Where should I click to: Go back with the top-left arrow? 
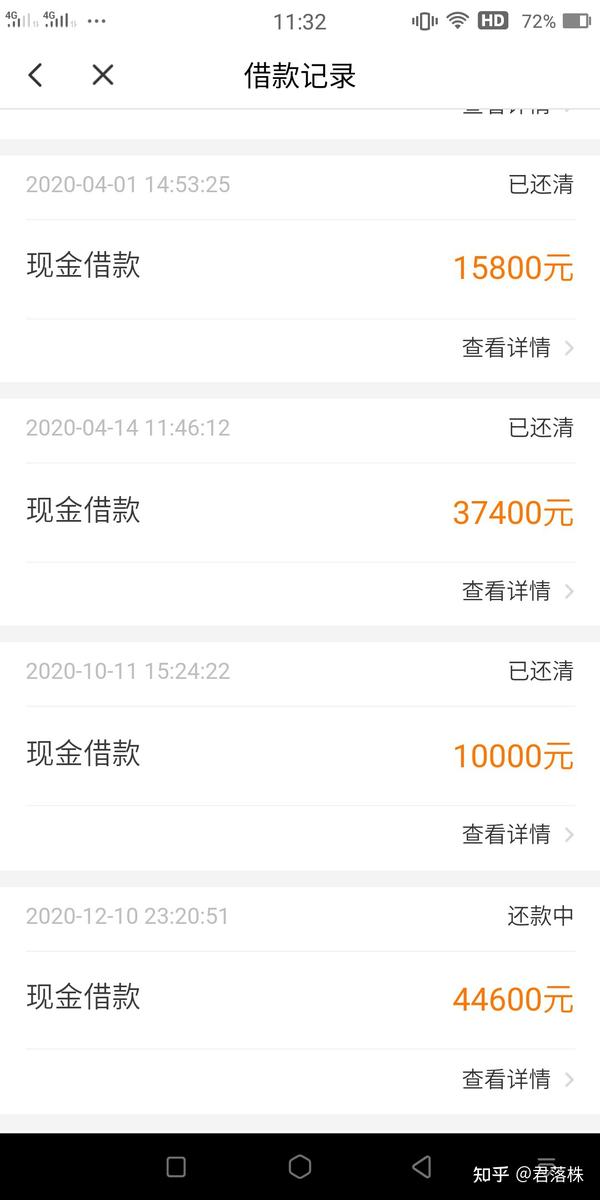coord(35,75)
